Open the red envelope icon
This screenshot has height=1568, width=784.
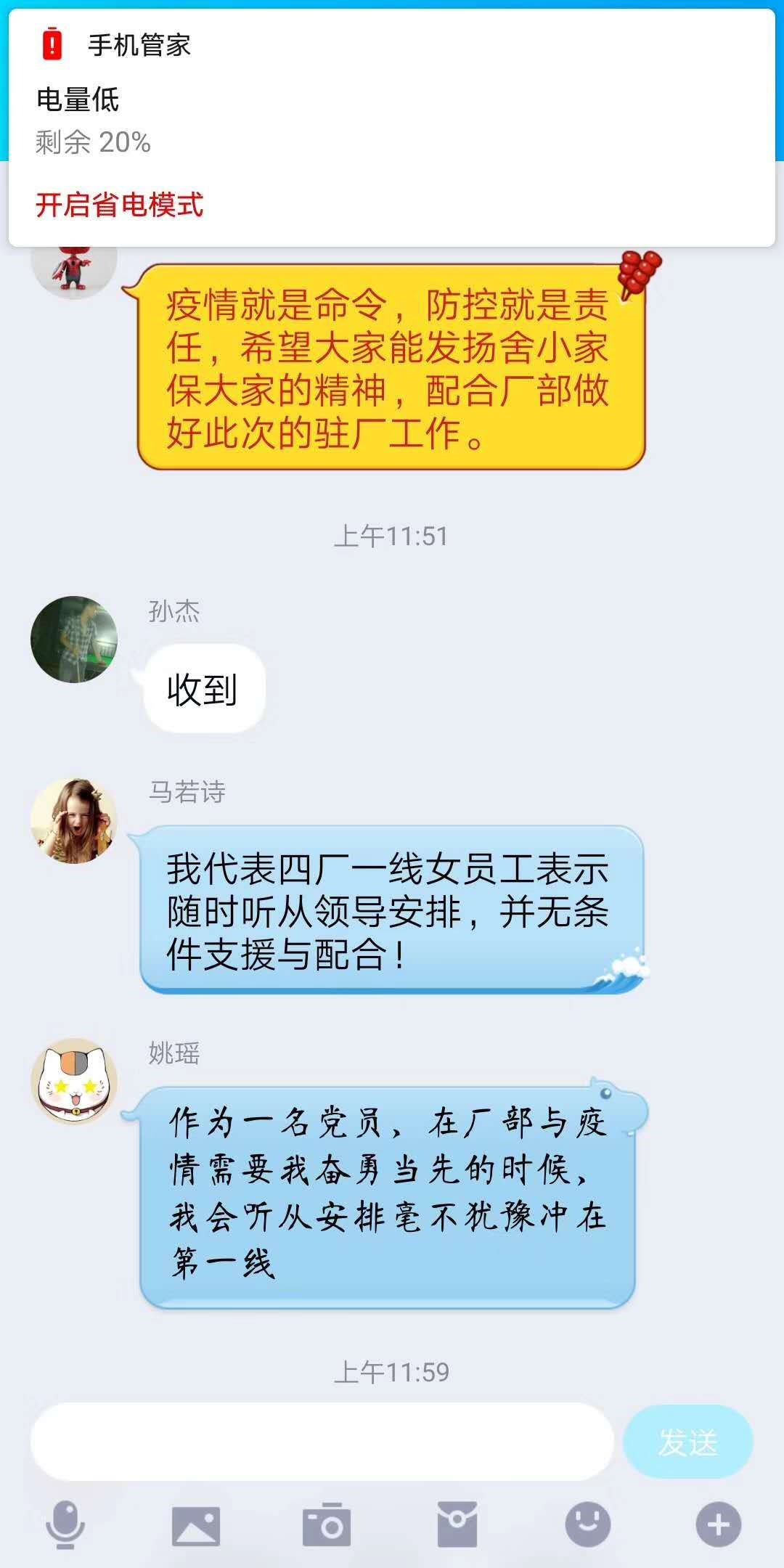coord(457,1524)
